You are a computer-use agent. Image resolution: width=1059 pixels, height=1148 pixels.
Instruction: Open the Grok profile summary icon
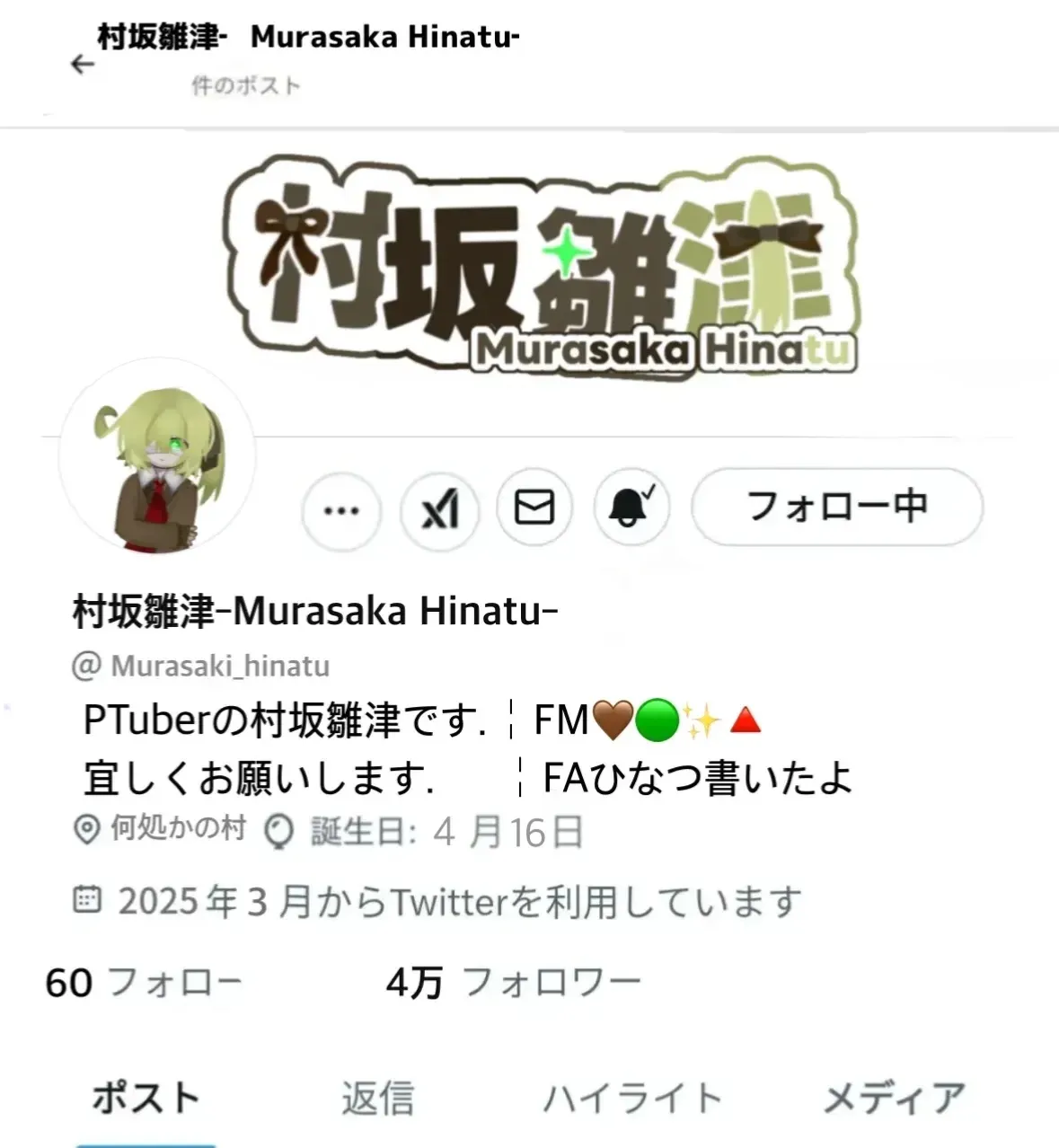pos(439,509)
